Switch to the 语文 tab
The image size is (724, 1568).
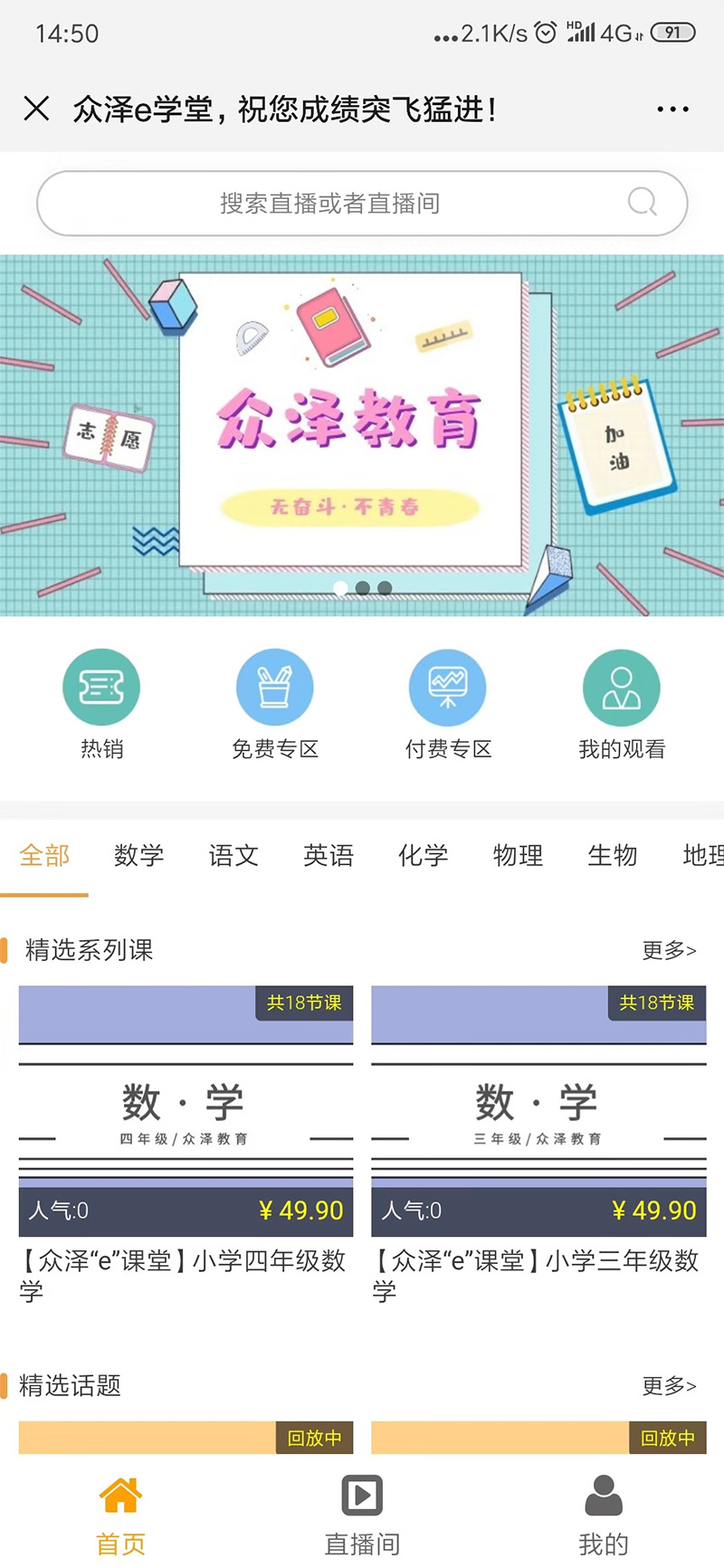pyautogui.click(x=233, y=856)
